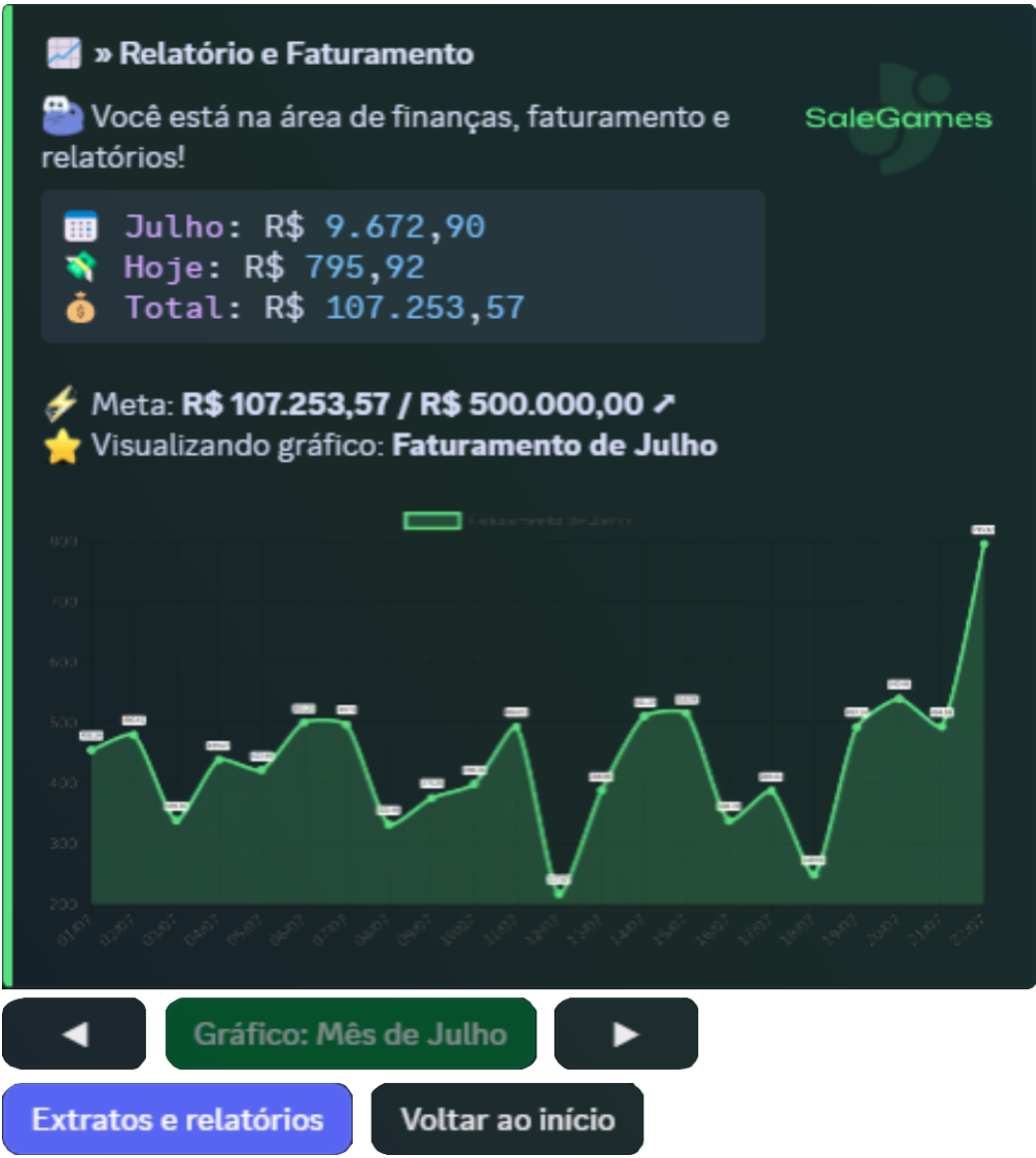1036x1158 pixels.
Task: Click the right arrow to view next chart
Action: tap(625, 1033)
